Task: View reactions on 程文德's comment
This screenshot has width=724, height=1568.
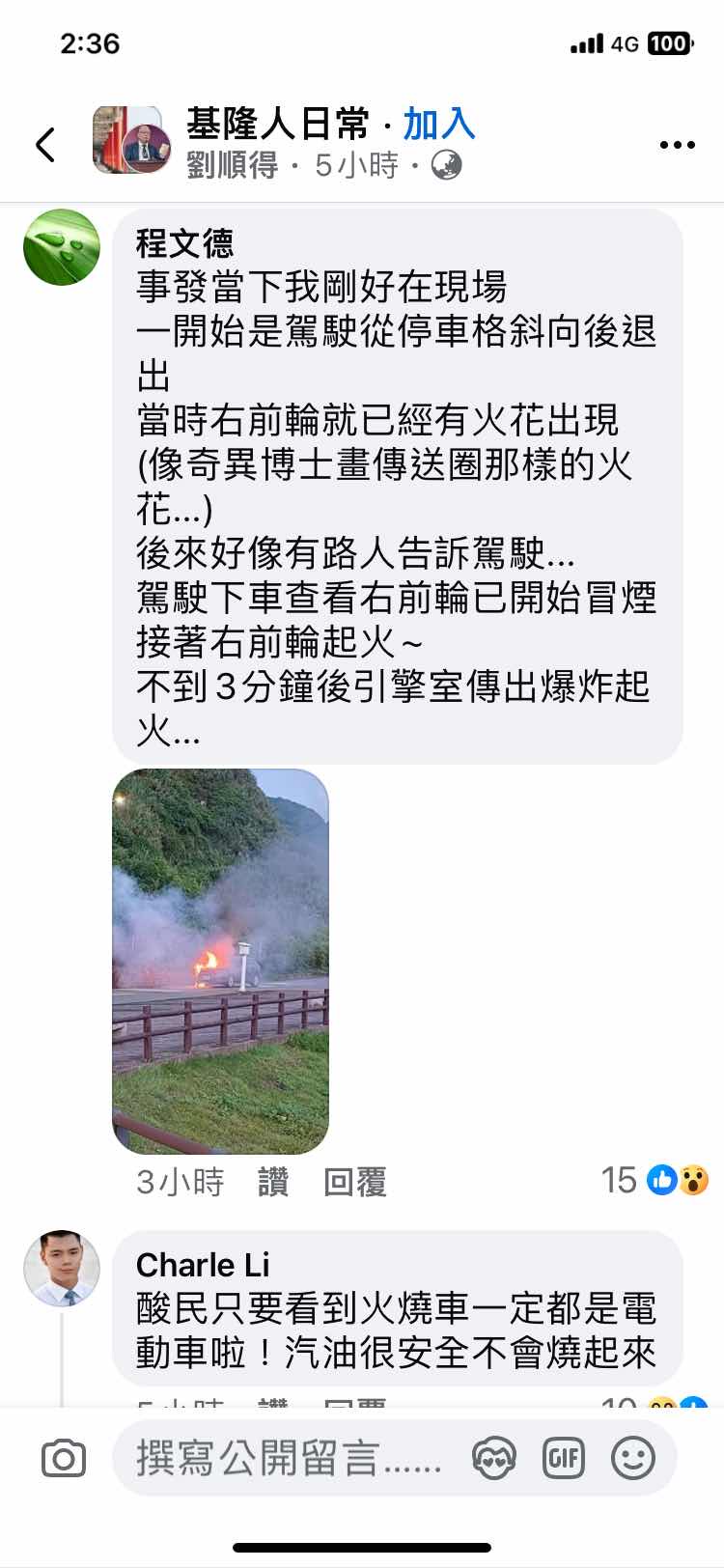Action: pyautogui.click(x=655, y=1179)
